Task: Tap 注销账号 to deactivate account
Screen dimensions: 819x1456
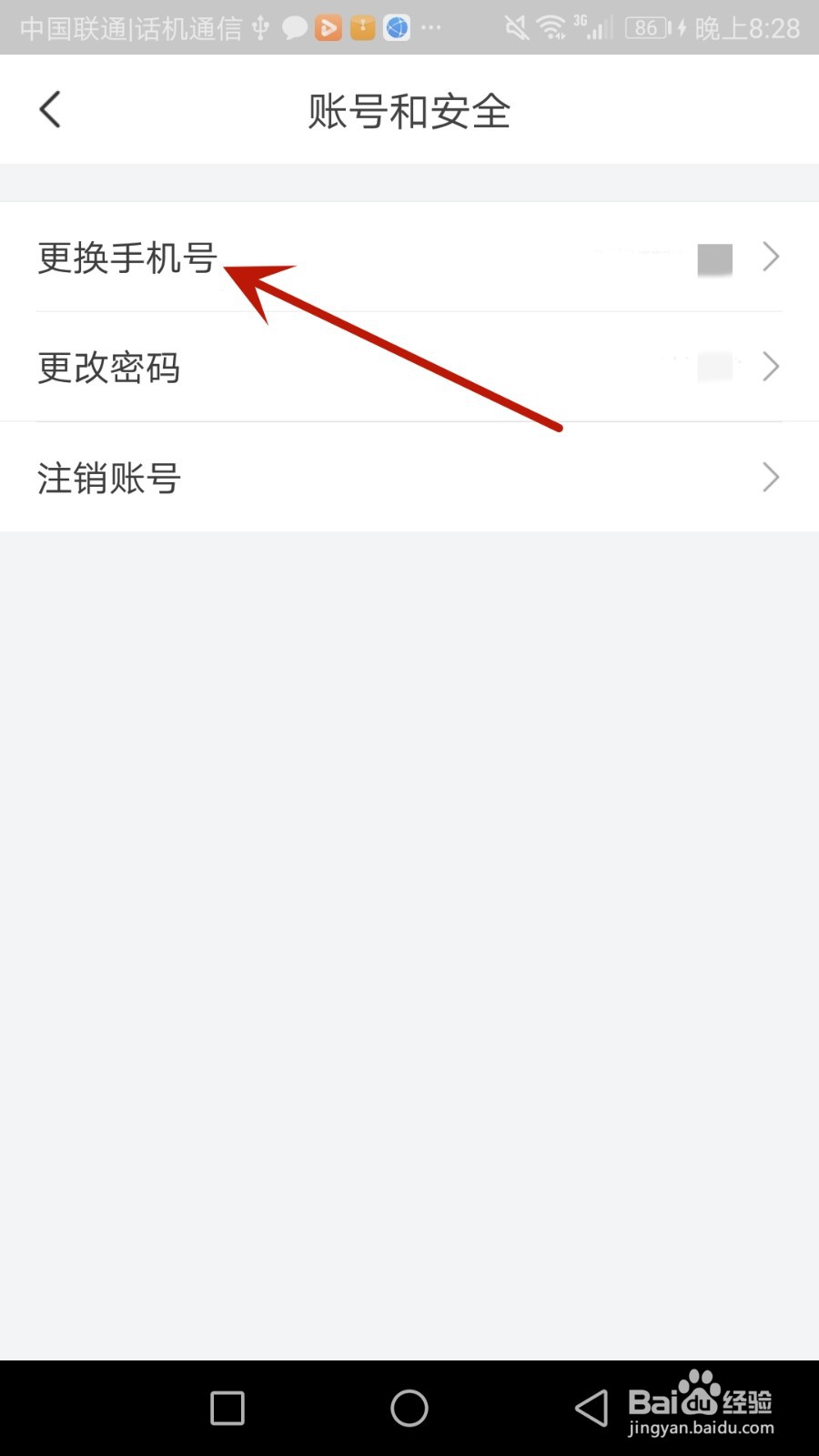Action: tap(109, 478)
